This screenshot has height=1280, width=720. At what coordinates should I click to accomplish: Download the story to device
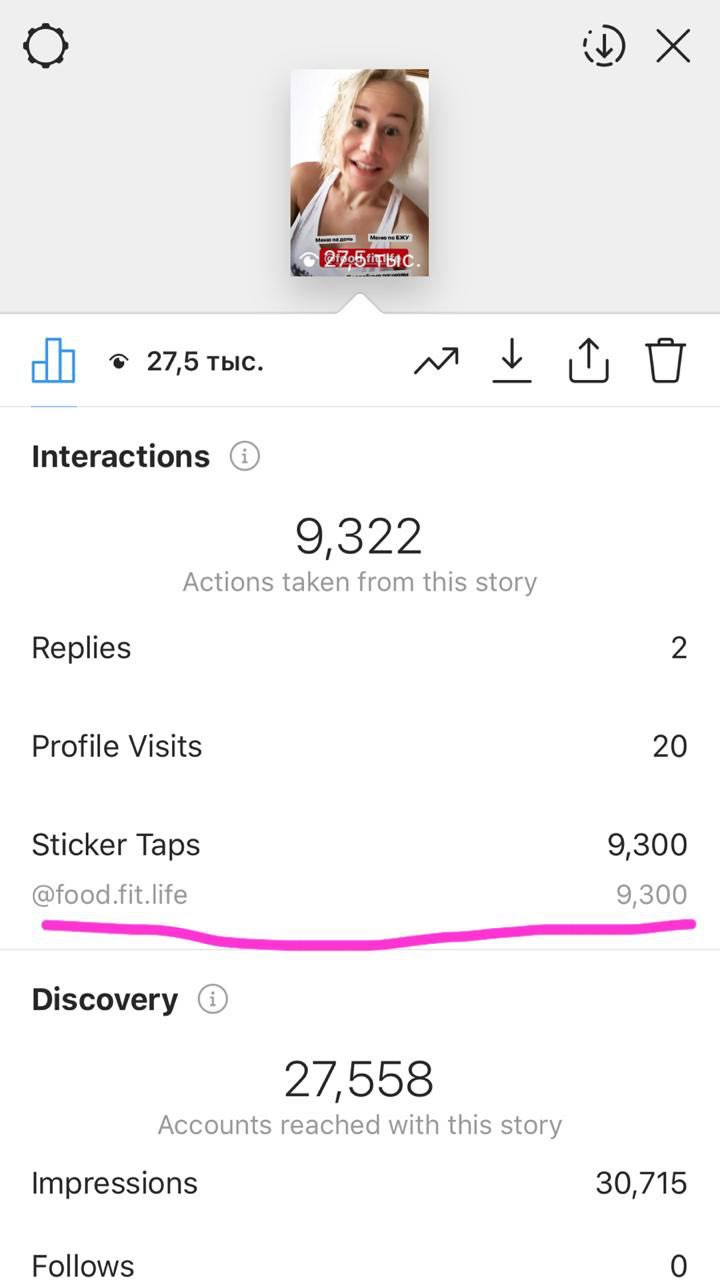click(512, 361)
